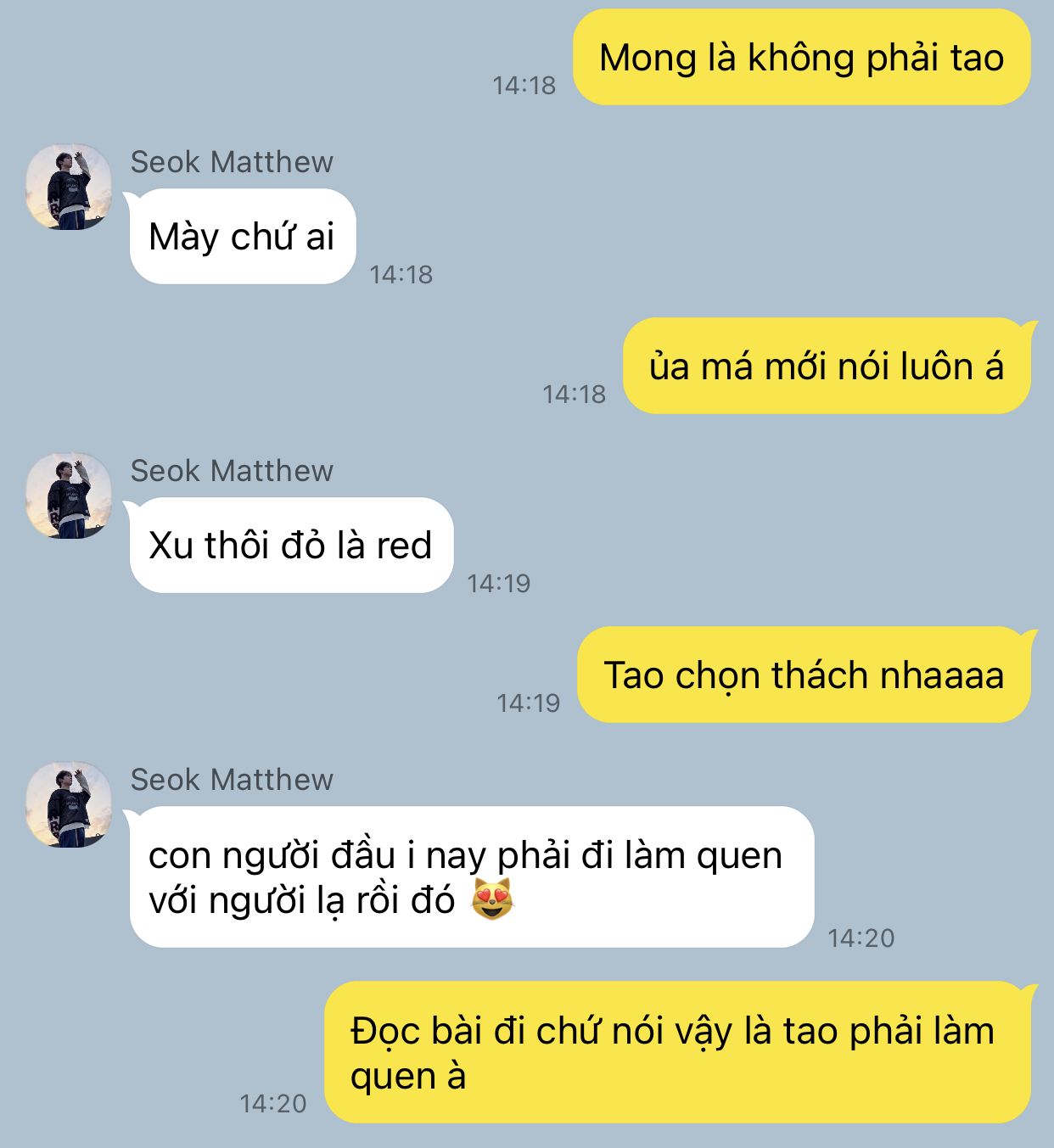Screen dimensions: 1054x1148
Task: Tap Seok Matthew's avatar beside "Xu thôi đỏ là red"
Action: 69,496
